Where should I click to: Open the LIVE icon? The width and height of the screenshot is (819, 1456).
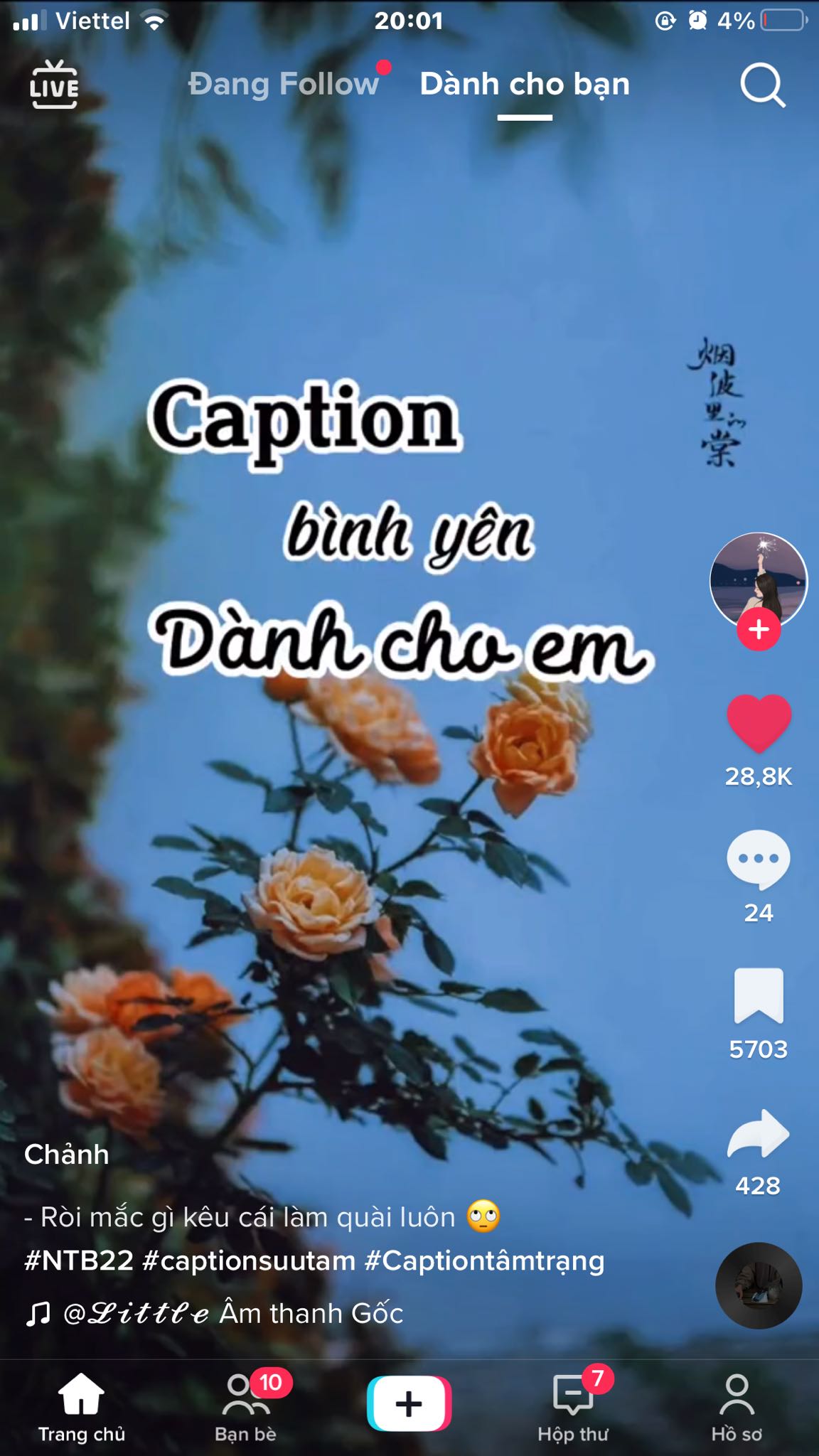click(x=54, y=85)
